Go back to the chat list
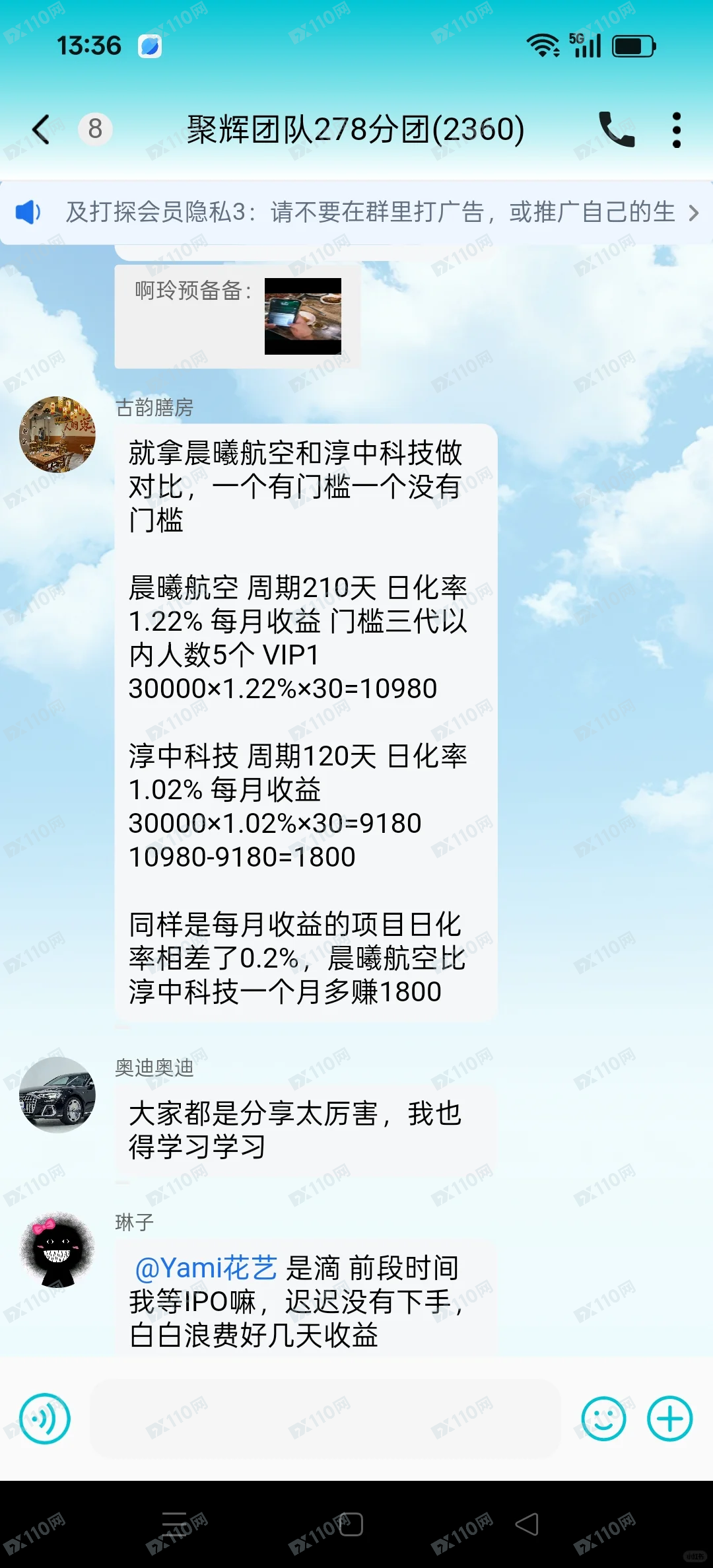 (x=42, y=129)
